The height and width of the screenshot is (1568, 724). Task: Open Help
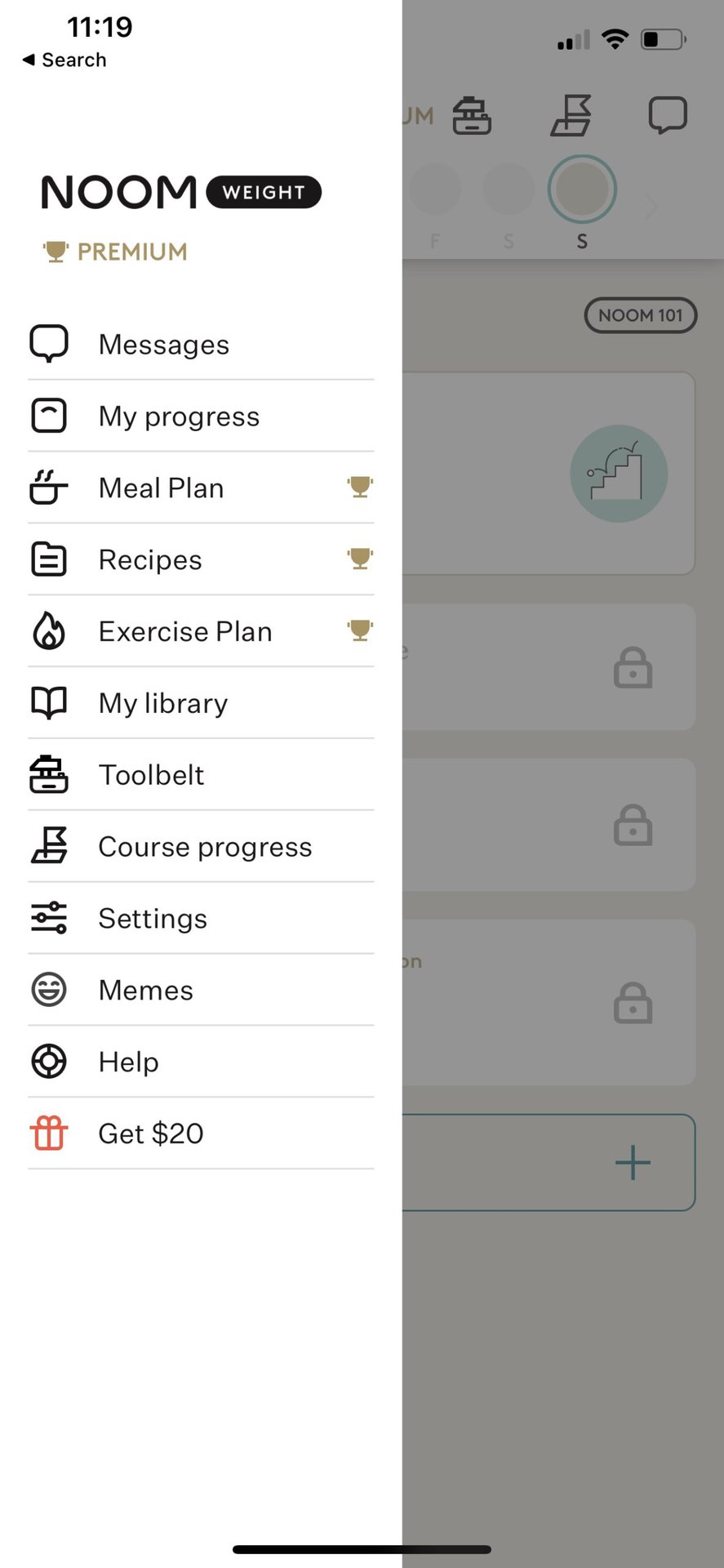201,1062
